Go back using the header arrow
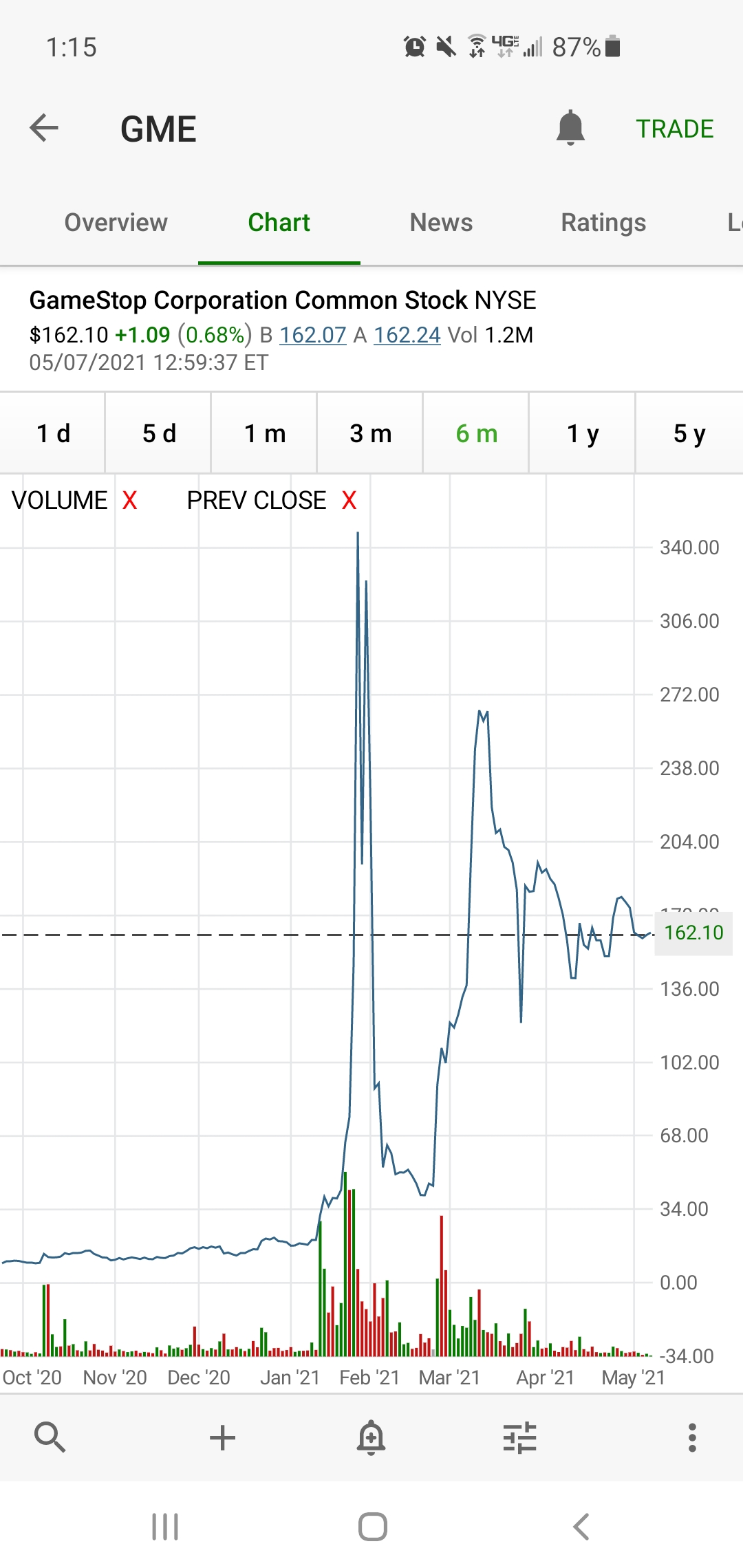 tap(44, 128)
